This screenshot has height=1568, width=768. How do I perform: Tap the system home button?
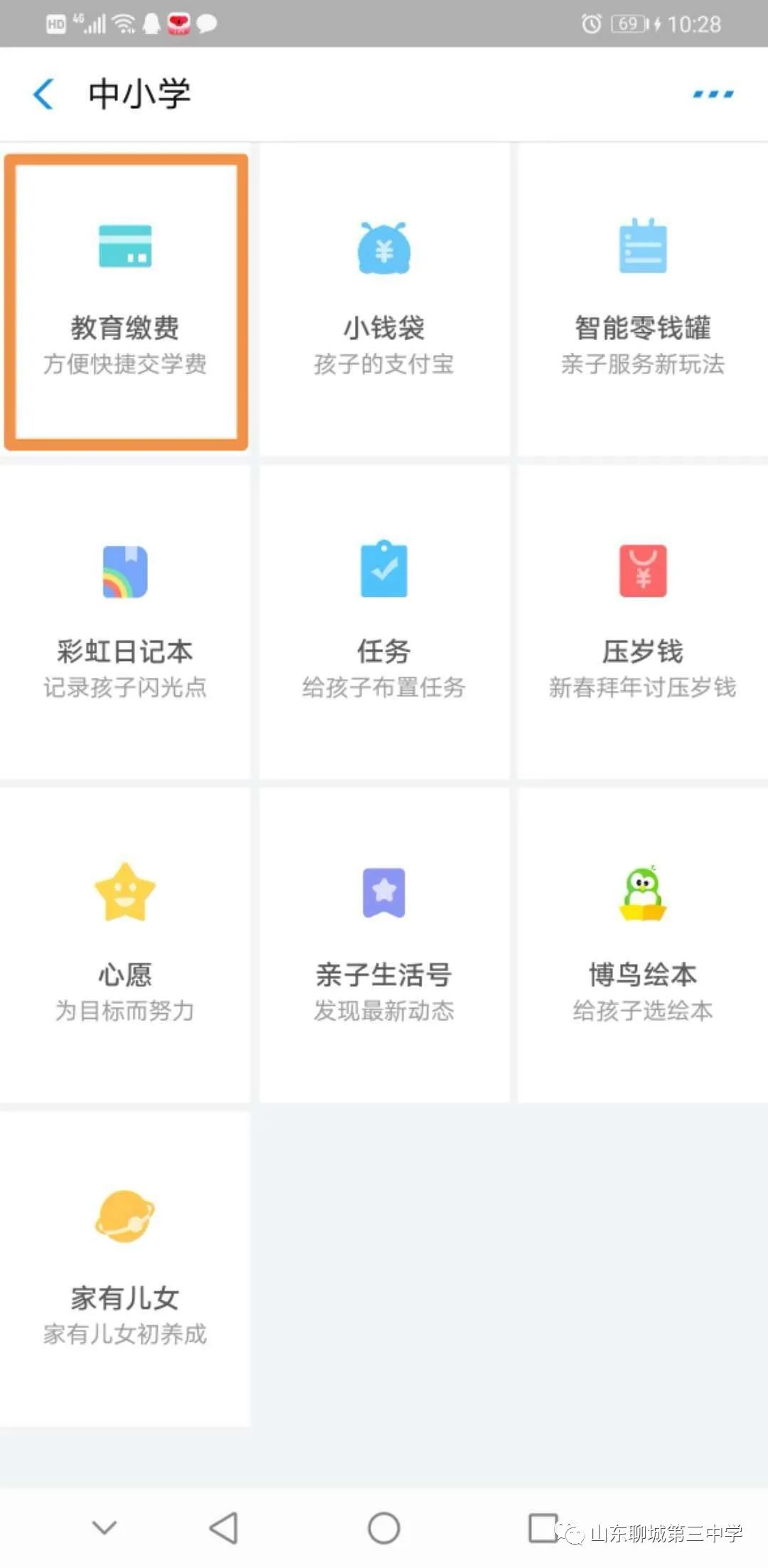384,1527
